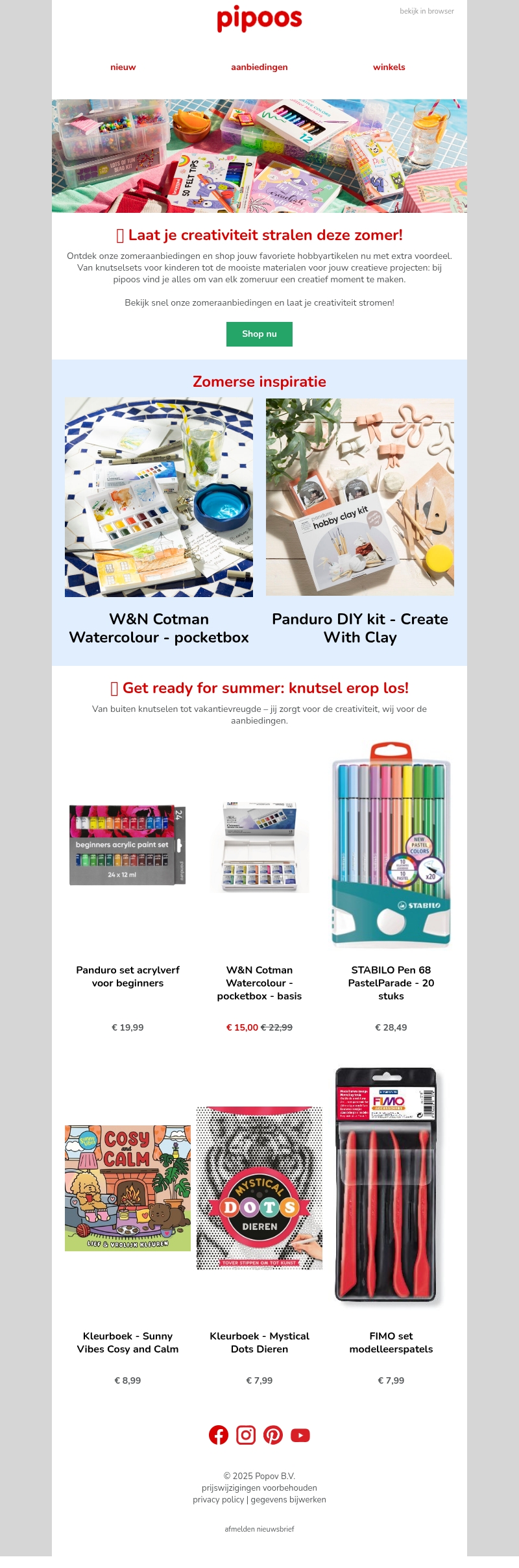Open Kleurboek Sunny Vibes Cosy and Calm
This screenshot has height=1568, width=519.
click(x=128, y=1188)
